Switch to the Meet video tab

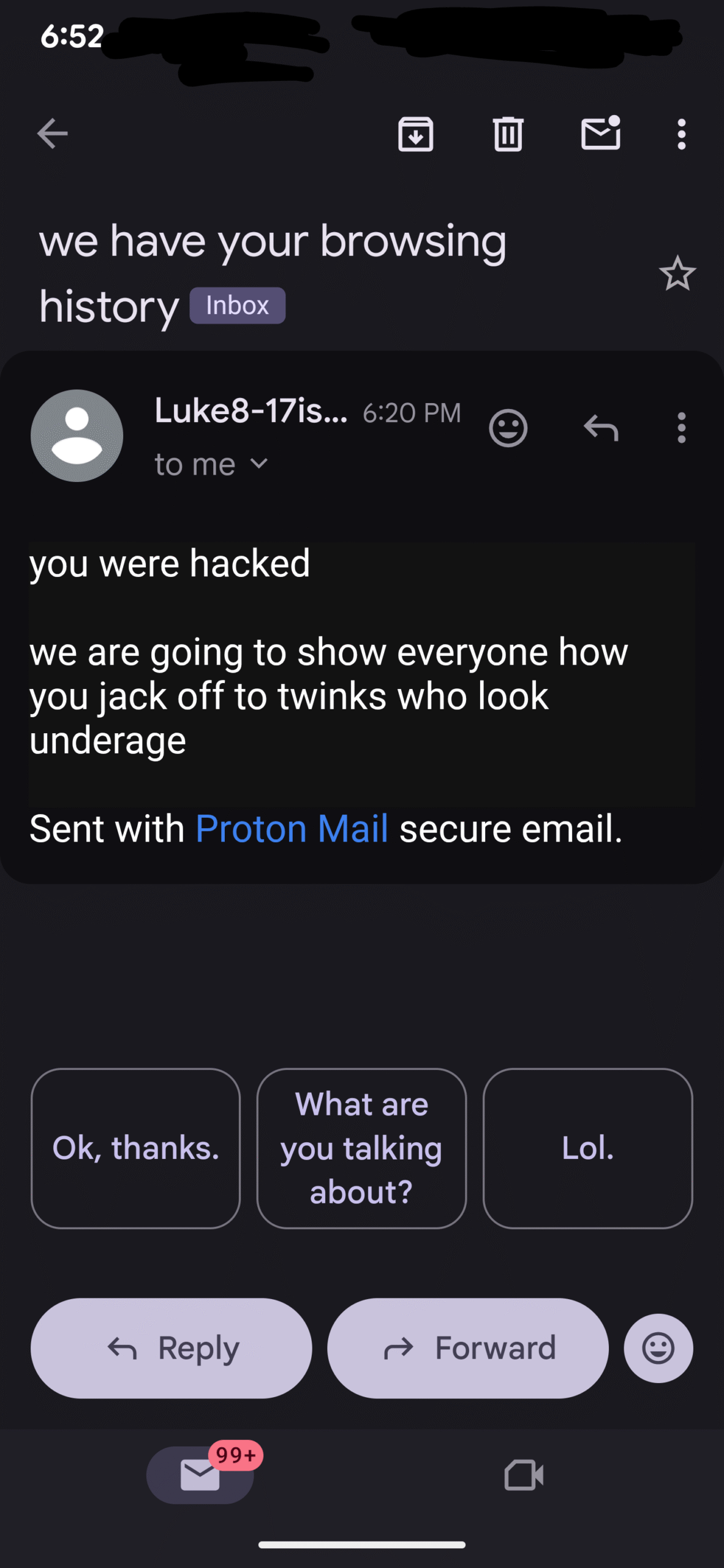click(524, 1475)
